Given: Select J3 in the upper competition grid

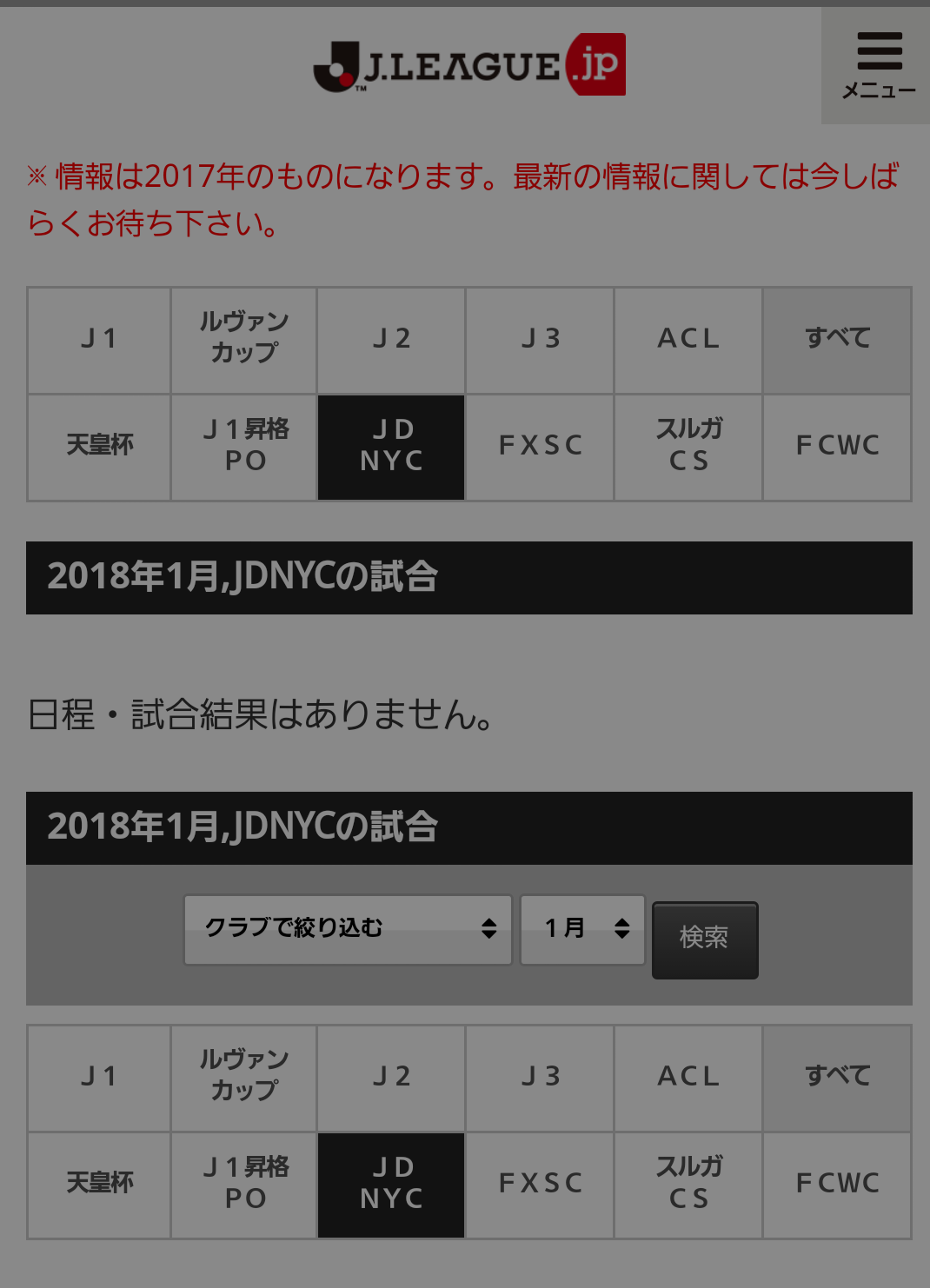Looking at the screenshot, I should tap(540, 340).
